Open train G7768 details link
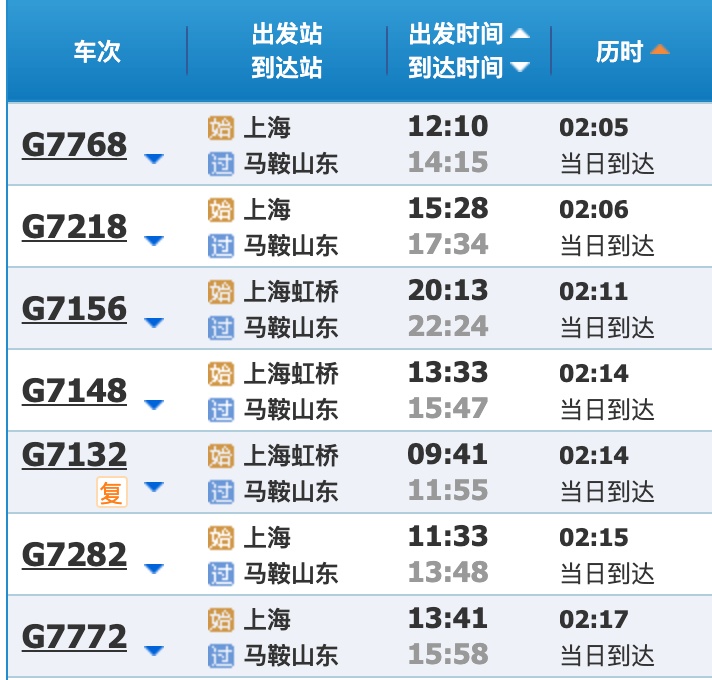The image size is (712, 680). [74, 145]
